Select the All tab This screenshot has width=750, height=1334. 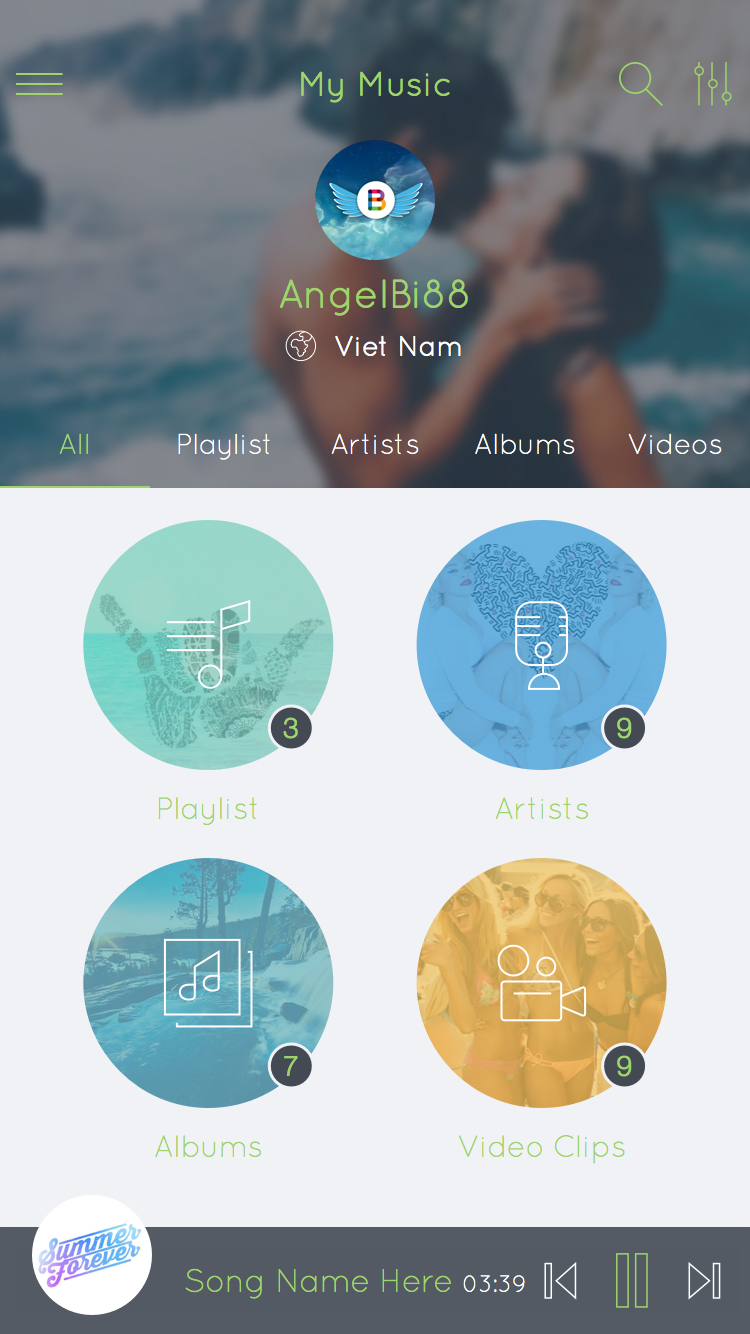(x=75, y=445)
